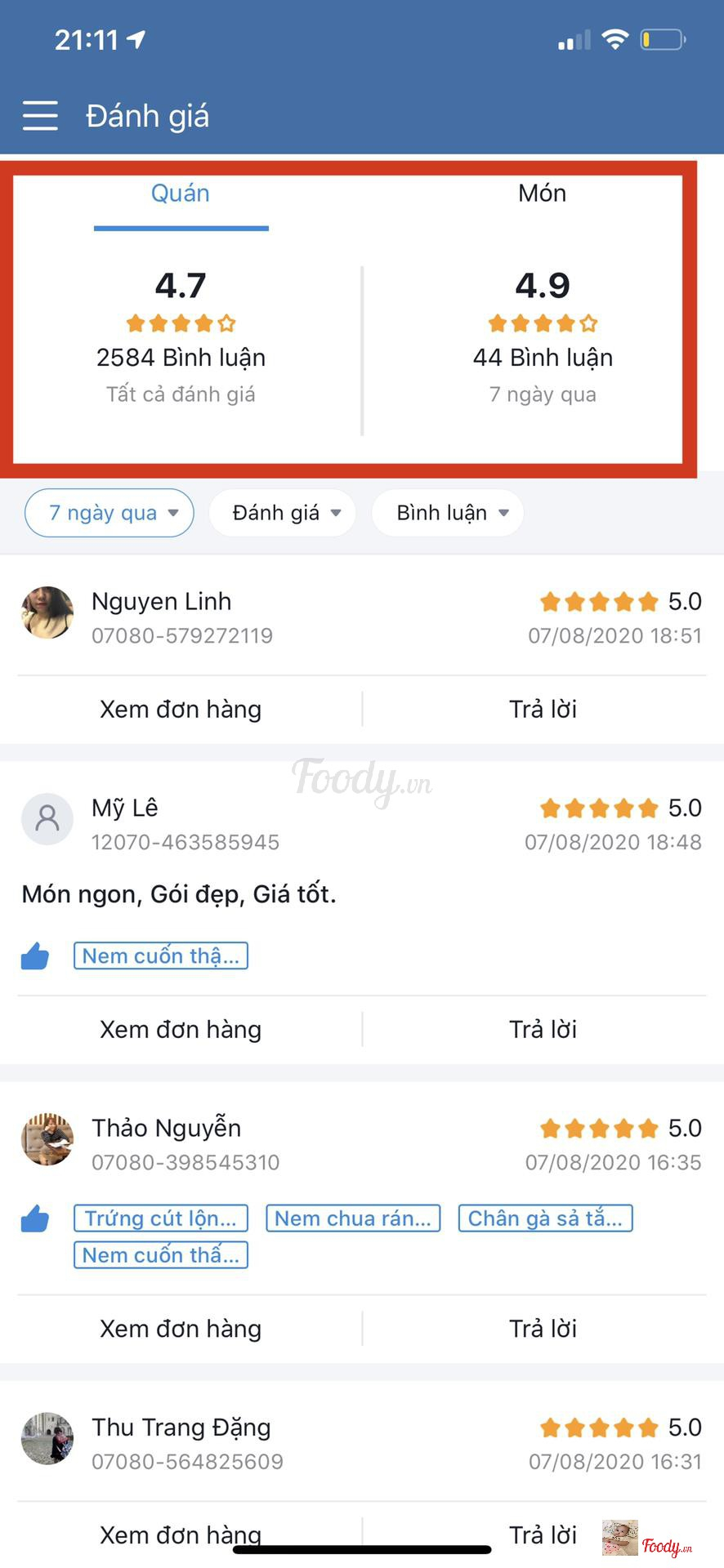
Task: Expand the Bình luận filter dropdown
Action: [448, 513]
